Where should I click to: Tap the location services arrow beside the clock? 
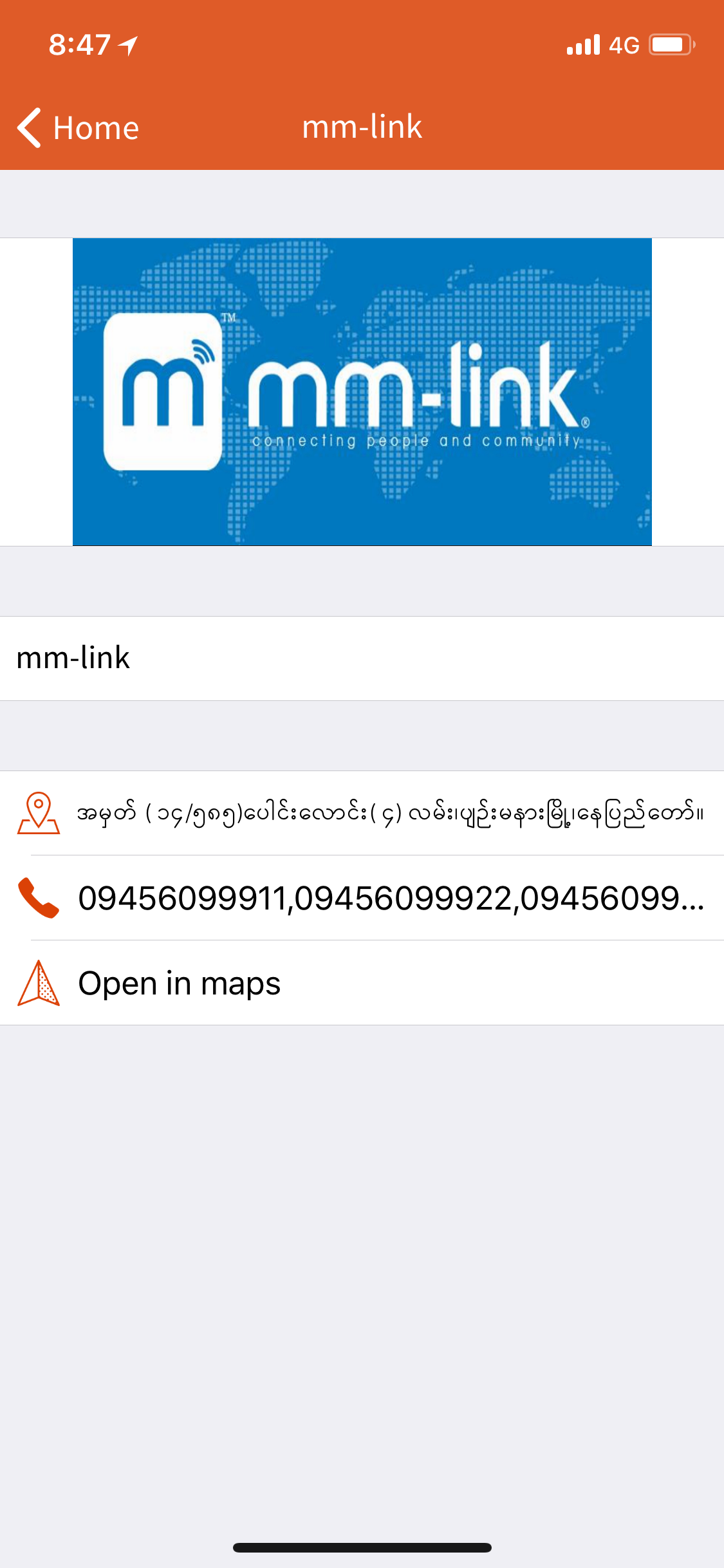(129, 44)
